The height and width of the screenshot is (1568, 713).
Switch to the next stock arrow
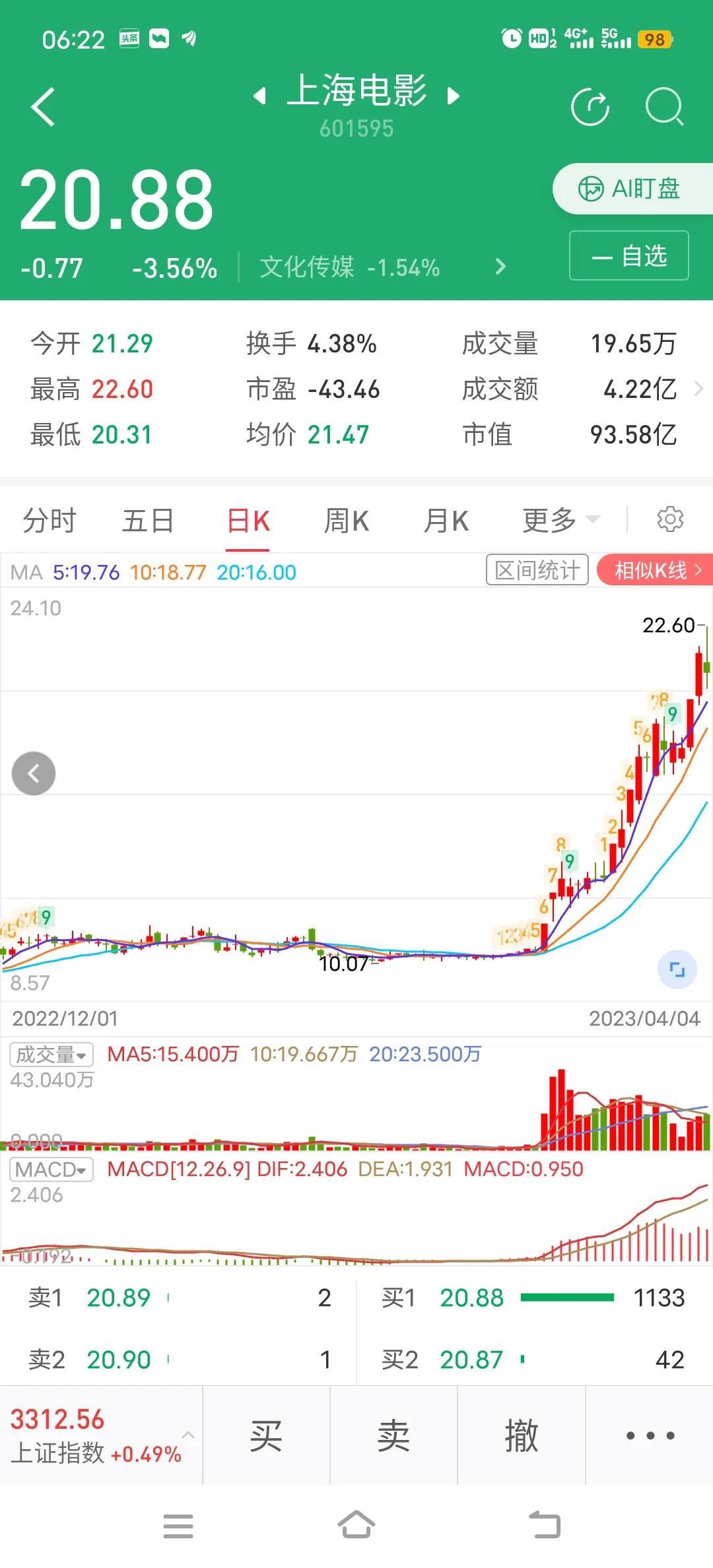click(453, 96)
